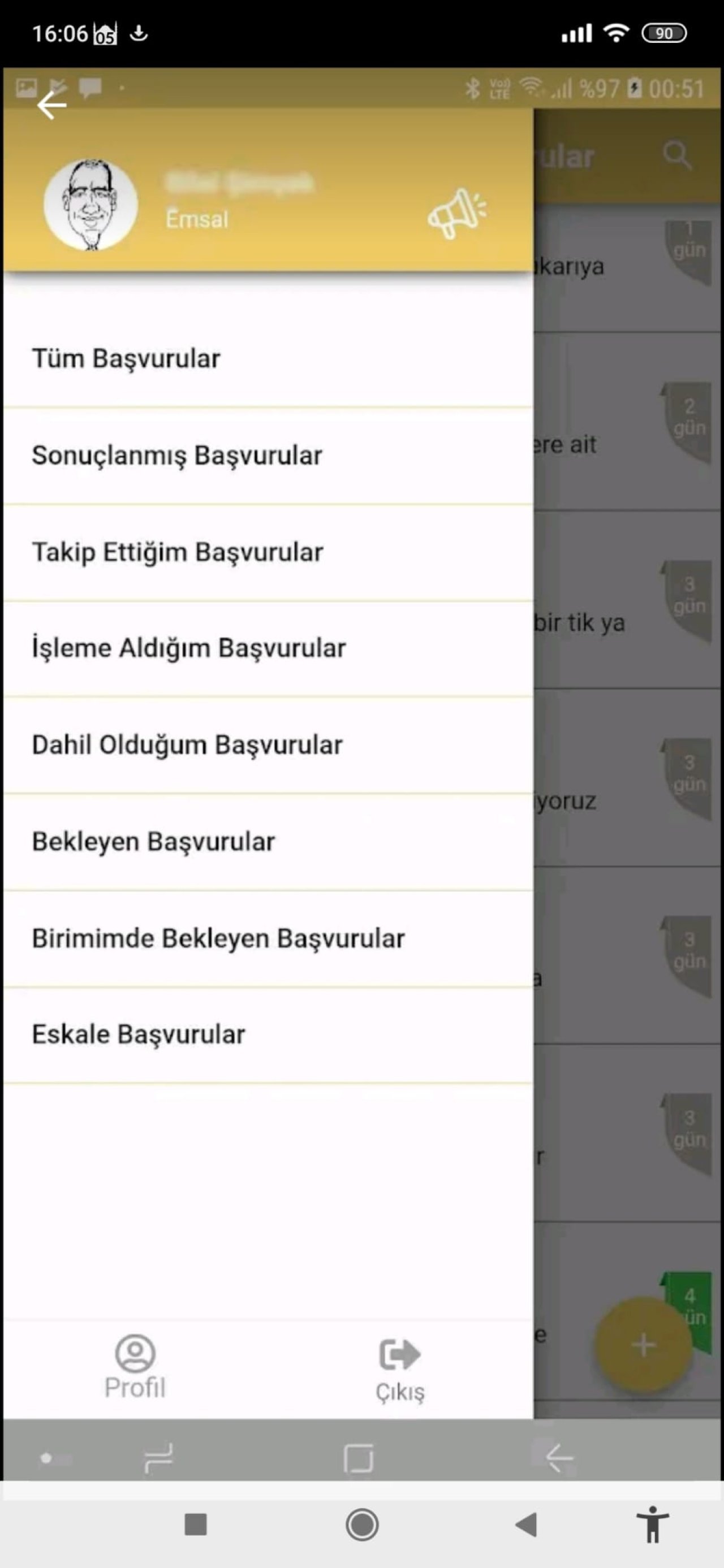Screen dimensions: 724x1568
Task: Tap the system home button
Action: 363,1525
